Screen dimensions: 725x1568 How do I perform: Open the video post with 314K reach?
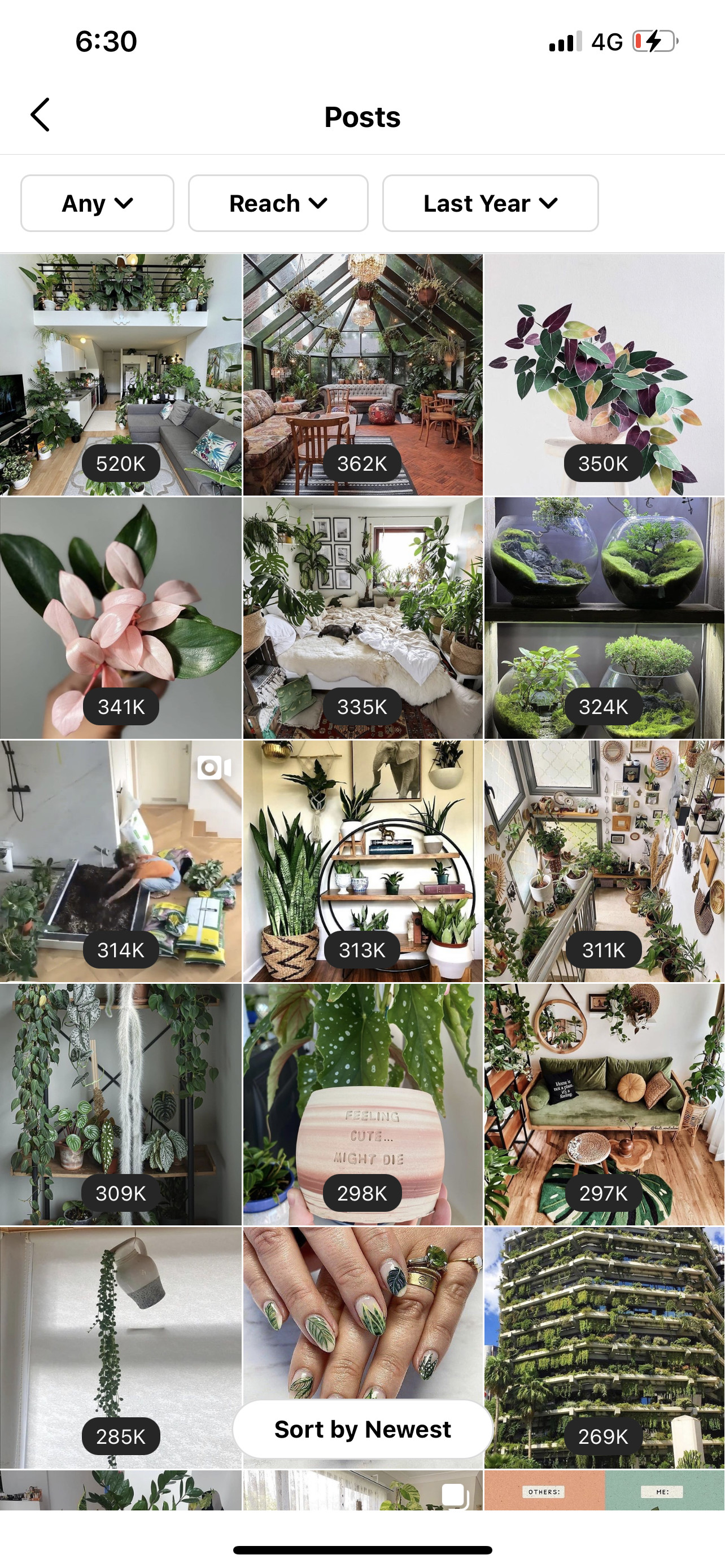120,861
